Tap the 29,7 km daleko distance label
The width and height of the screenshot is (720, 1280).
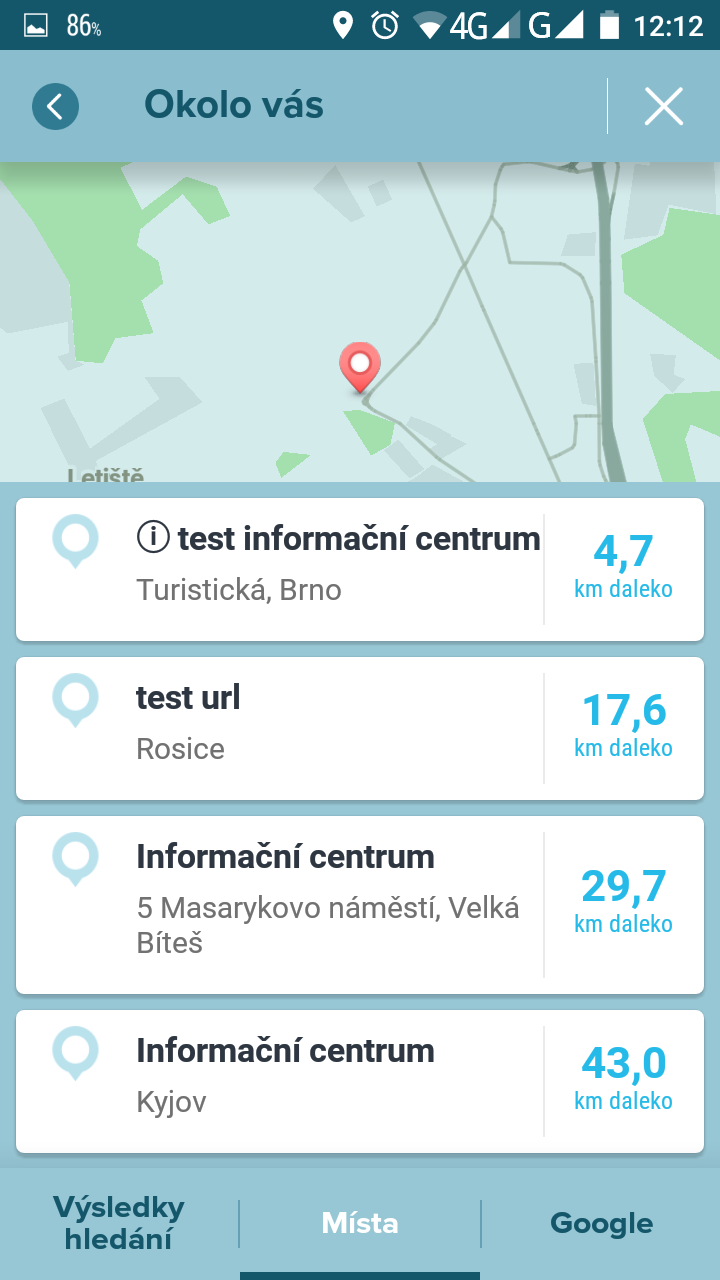(x=624, y=898)
